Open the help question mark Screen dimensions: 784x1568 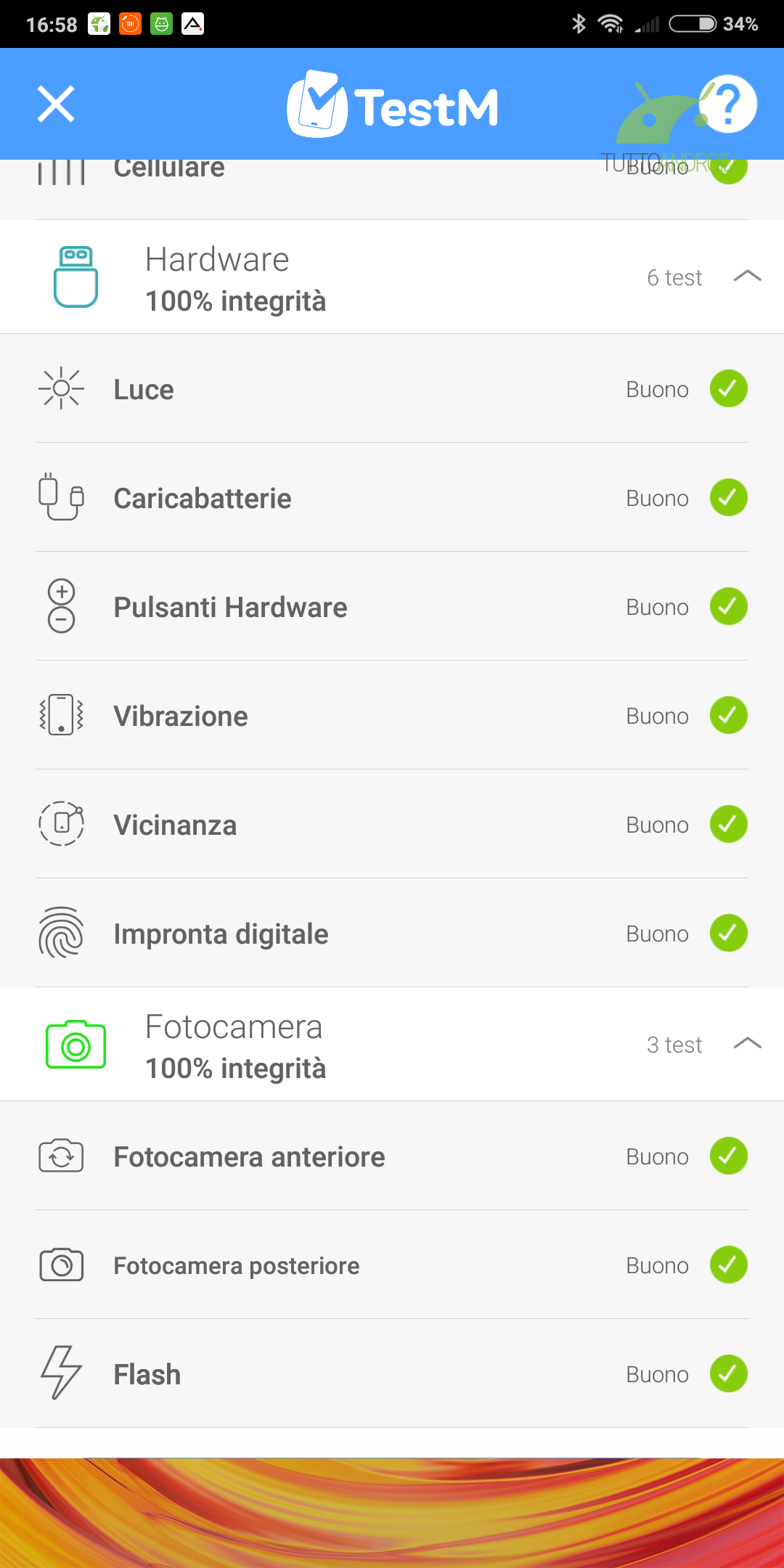pyautogui.click(x=728, y=104)
